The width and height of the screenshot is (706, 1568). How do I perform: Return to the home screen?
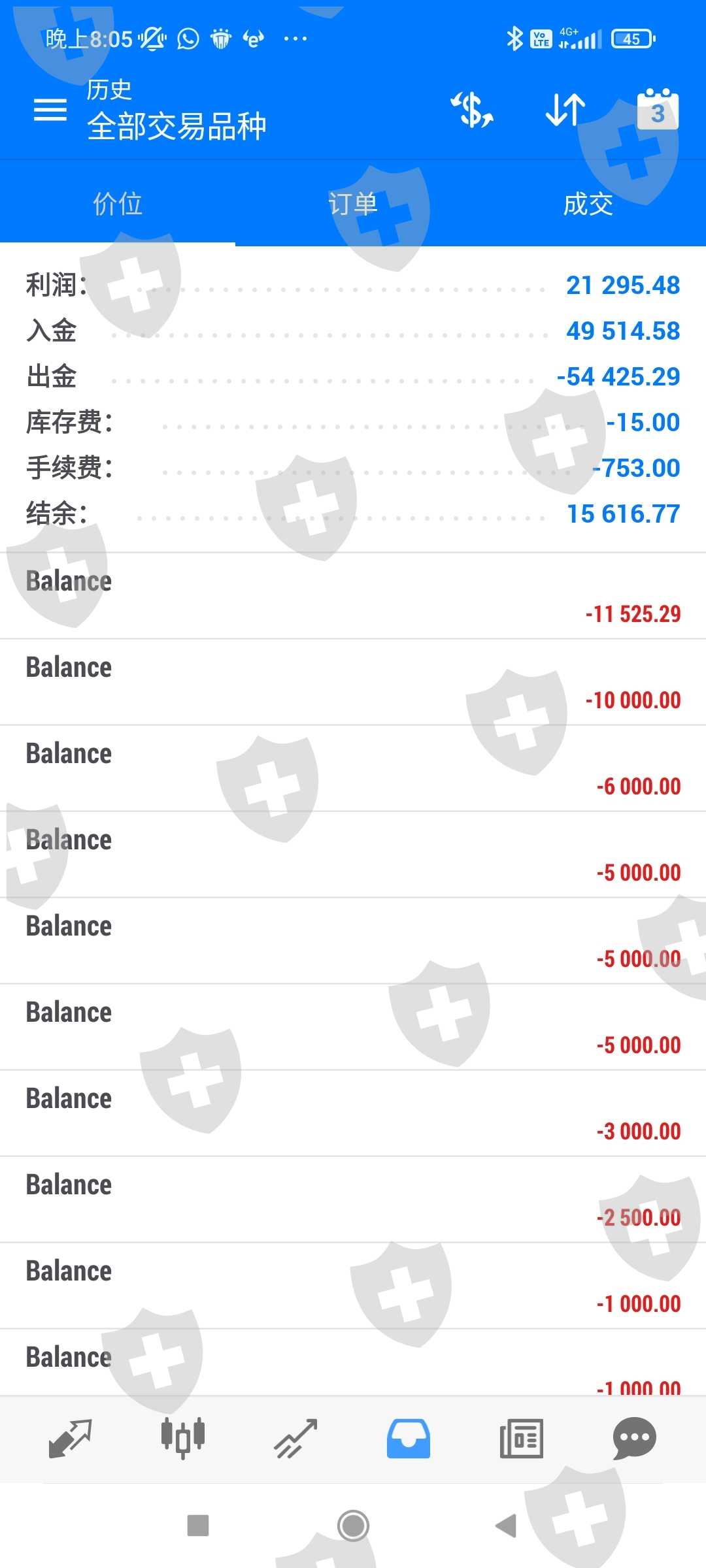point(353,1526)
